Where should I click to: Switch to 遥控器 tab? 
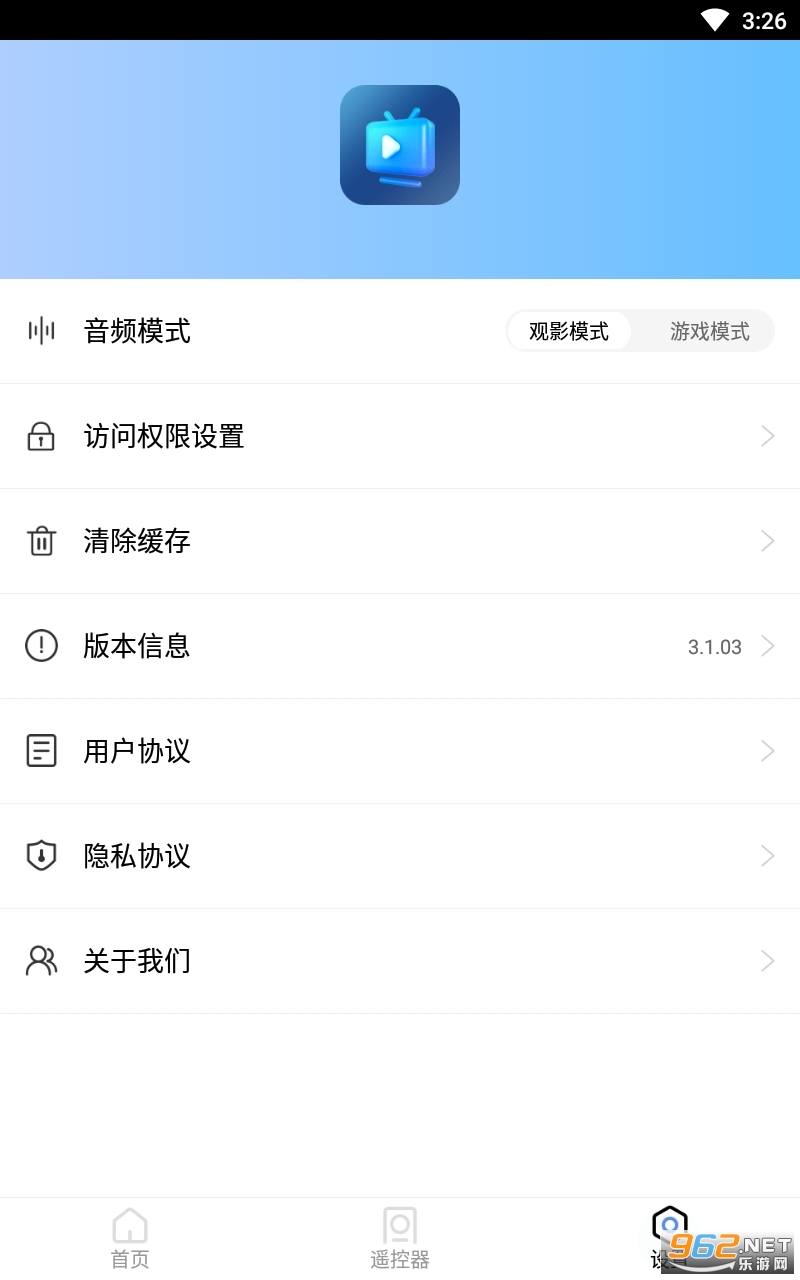point(400,1238)
